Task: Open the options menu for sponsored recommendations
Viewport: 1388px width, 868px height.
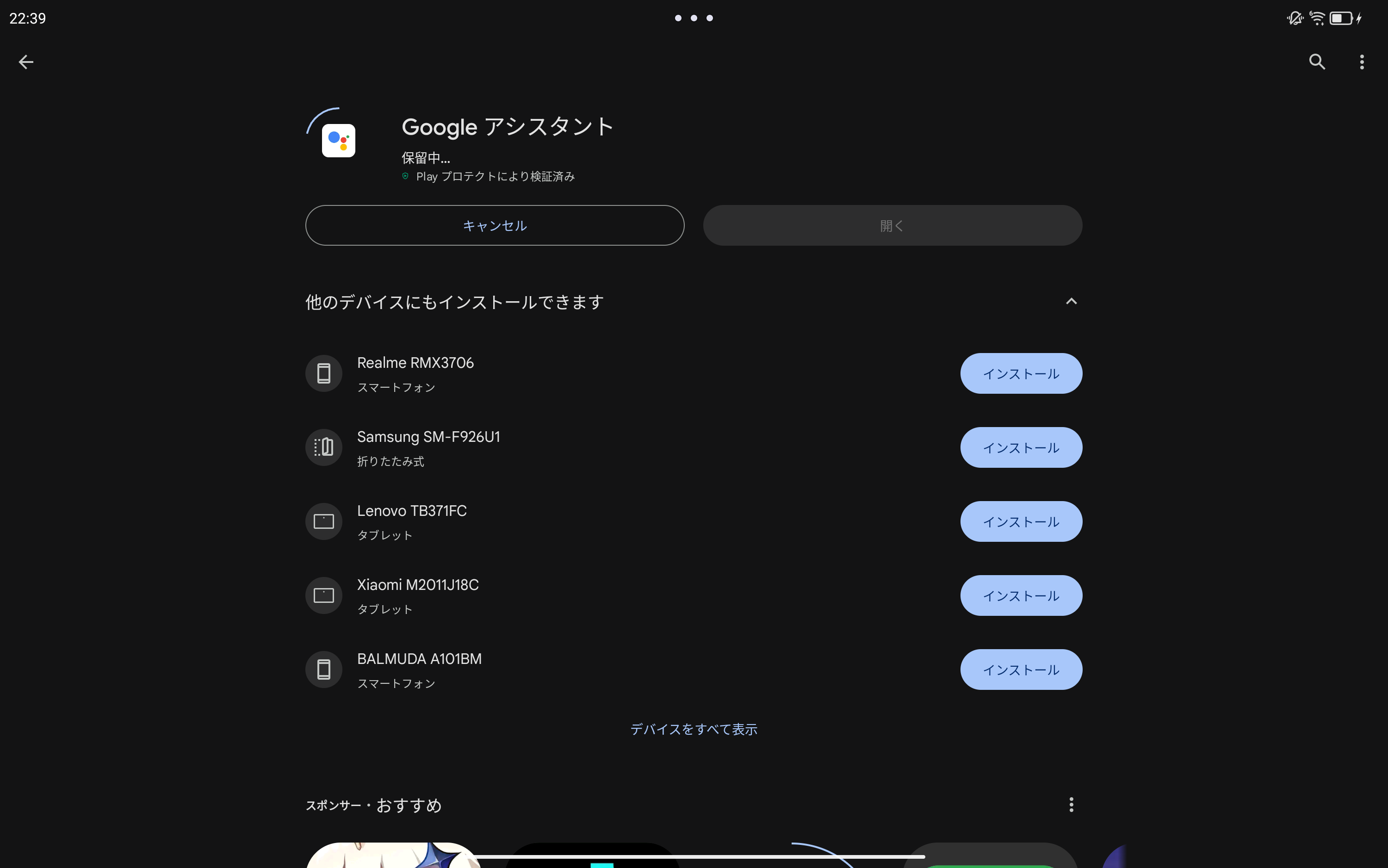Action: 1071,805
